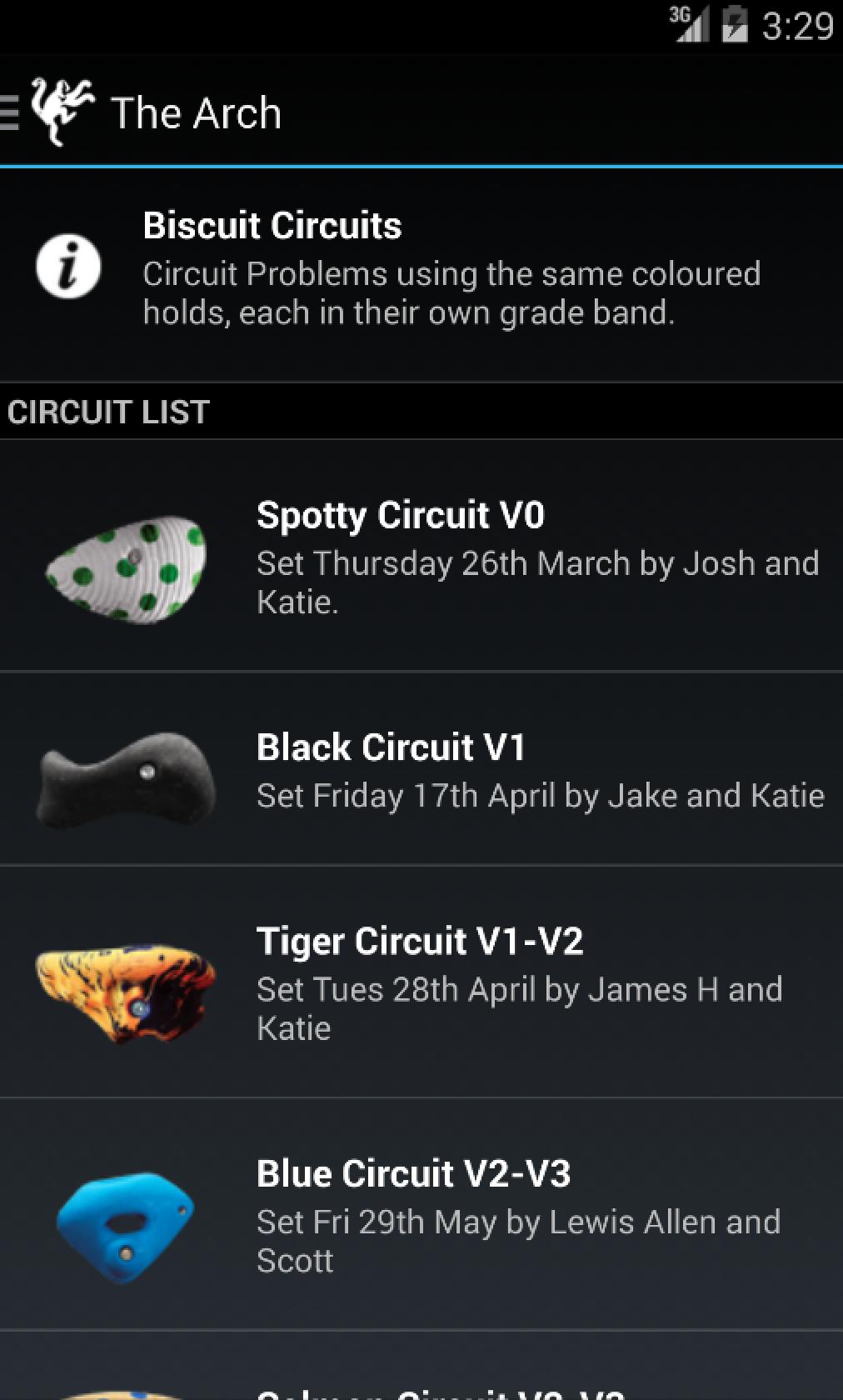Open the navigation drawer menu
The image size is (843, 1400).
click(x=12, y=112)
